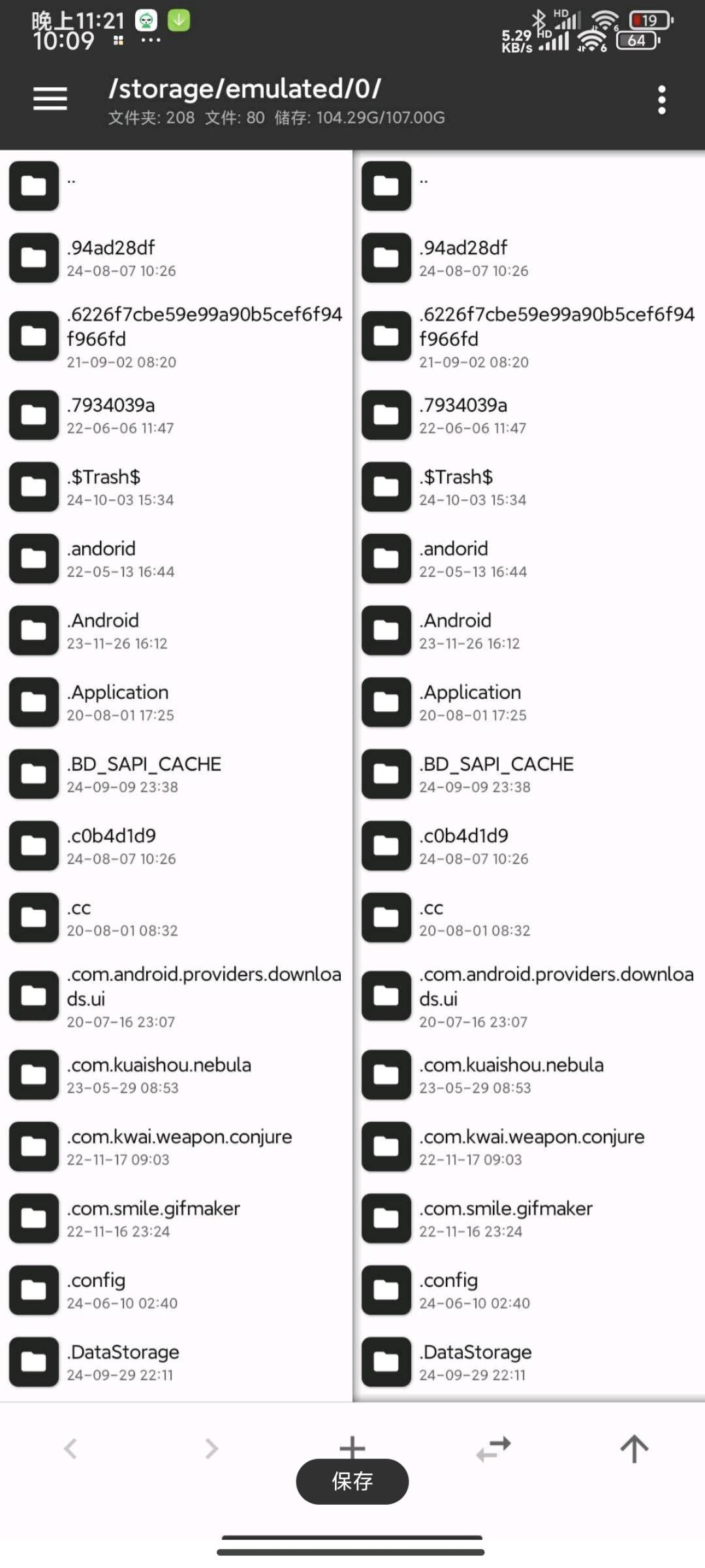
Task: Tap the forward arrow in the bottom toolbar
Action: point(211,1448)
